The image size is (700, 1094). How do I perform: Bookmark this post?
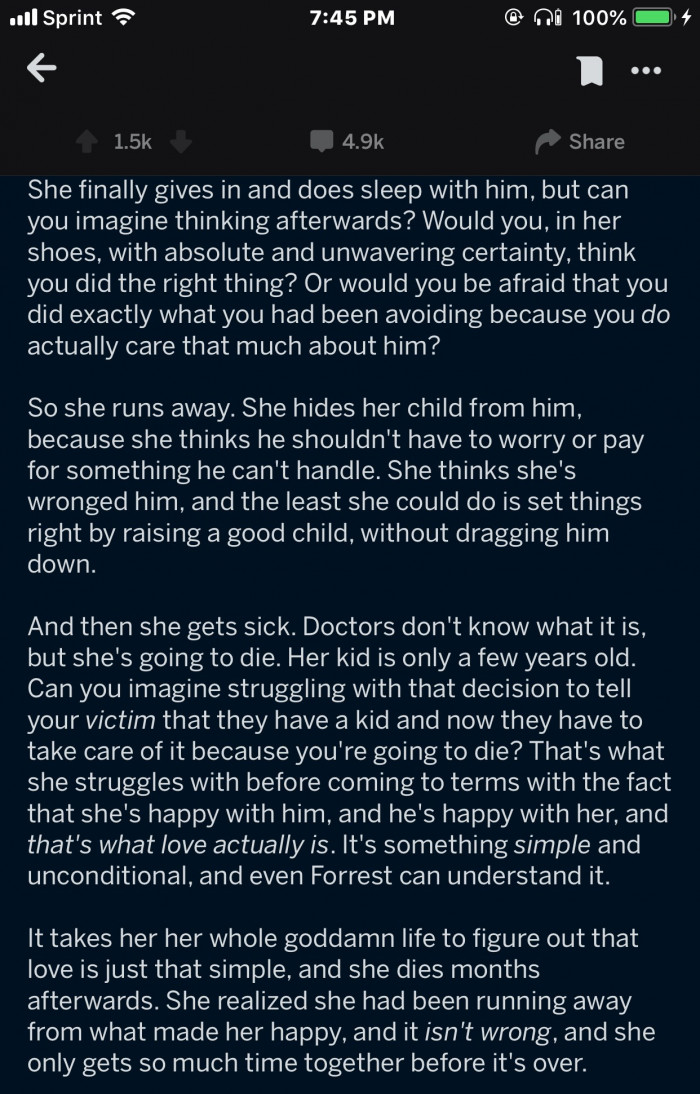[x=589, y=71]
